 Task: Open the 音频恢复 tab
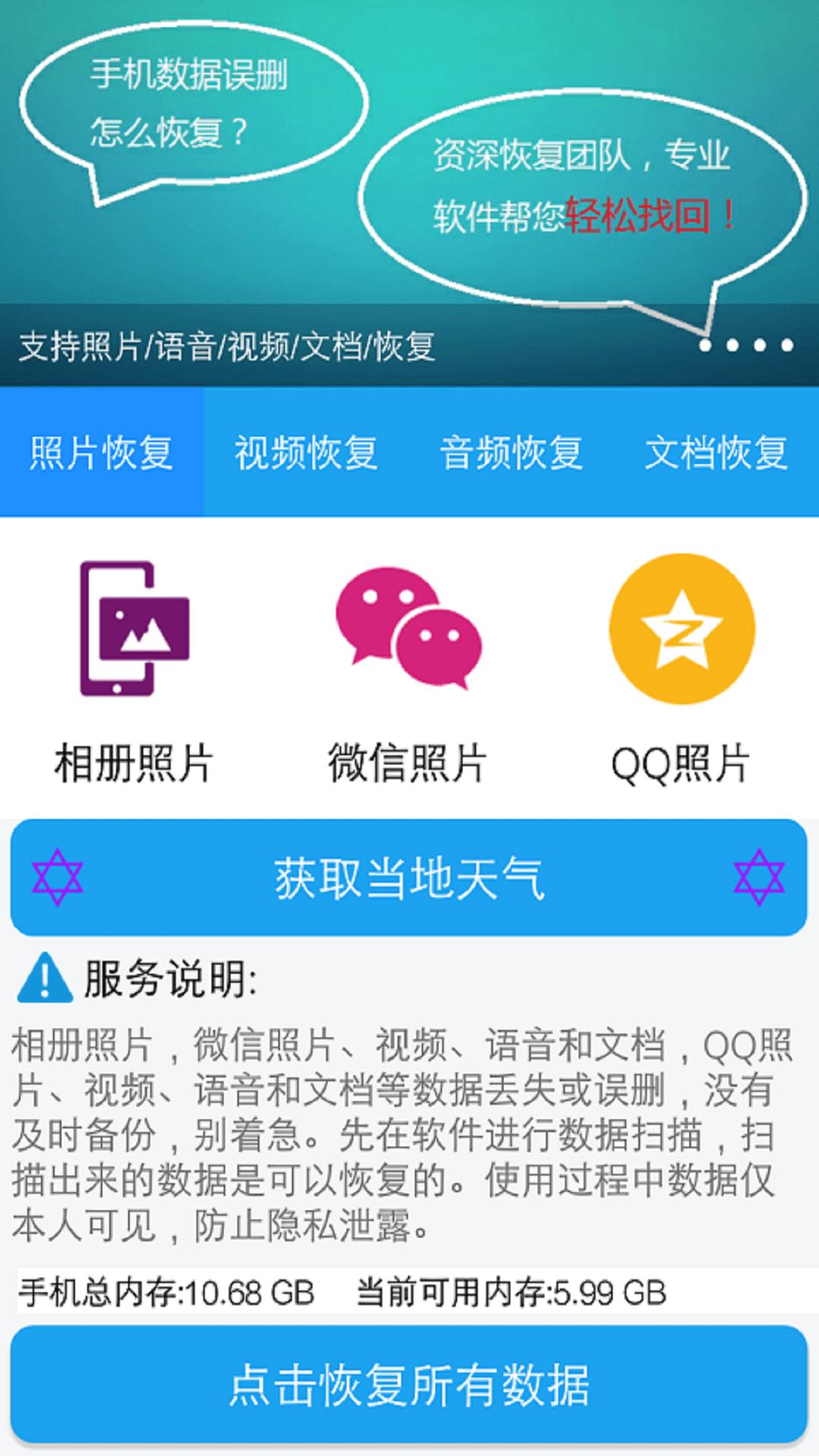pos(511,453)
